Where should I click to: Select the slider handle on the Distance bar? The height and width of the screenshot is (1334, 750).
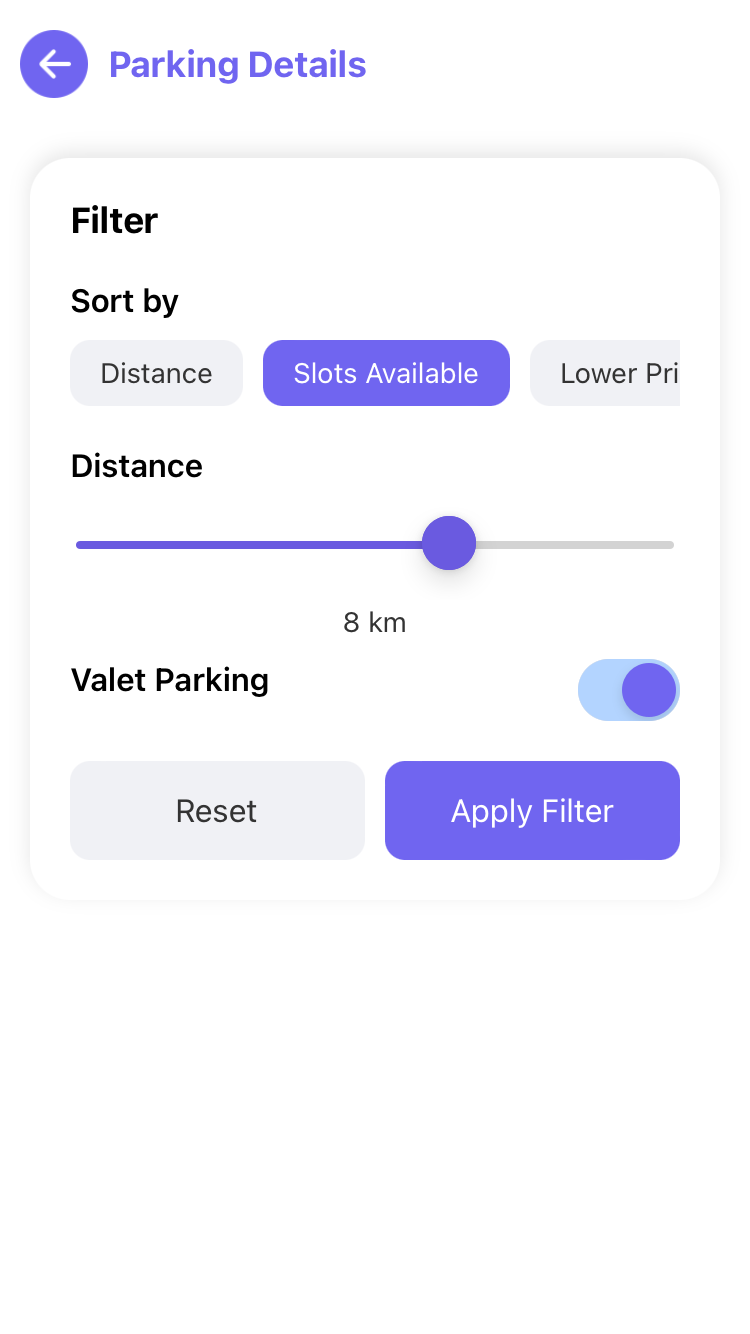[448, 543]
